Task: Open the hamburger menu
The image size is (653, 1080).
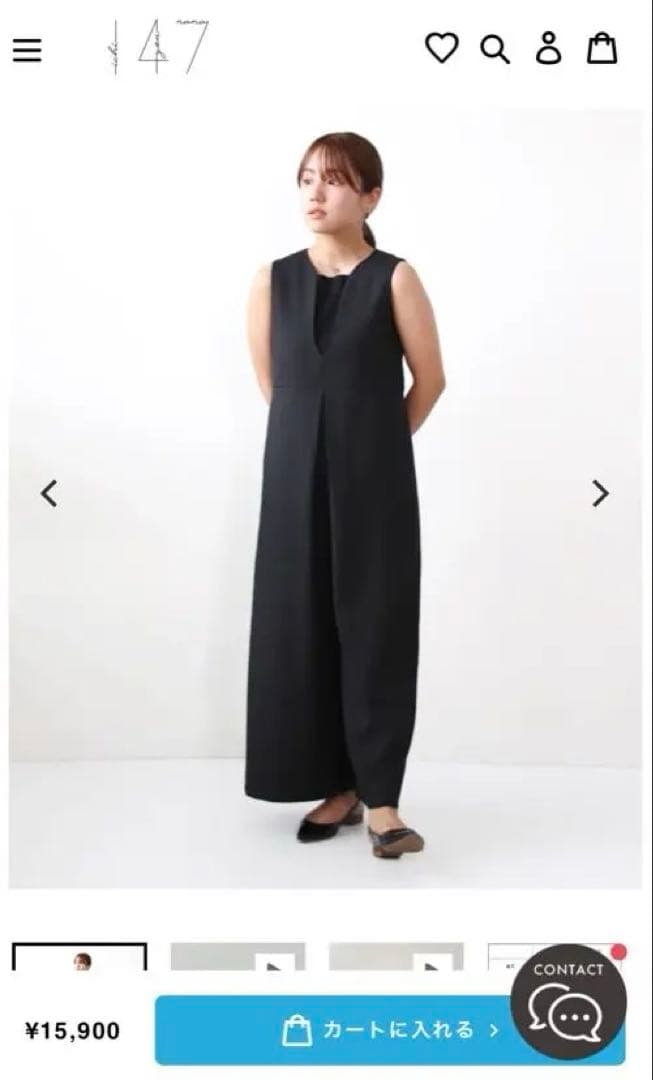Action: pos(27,49)
